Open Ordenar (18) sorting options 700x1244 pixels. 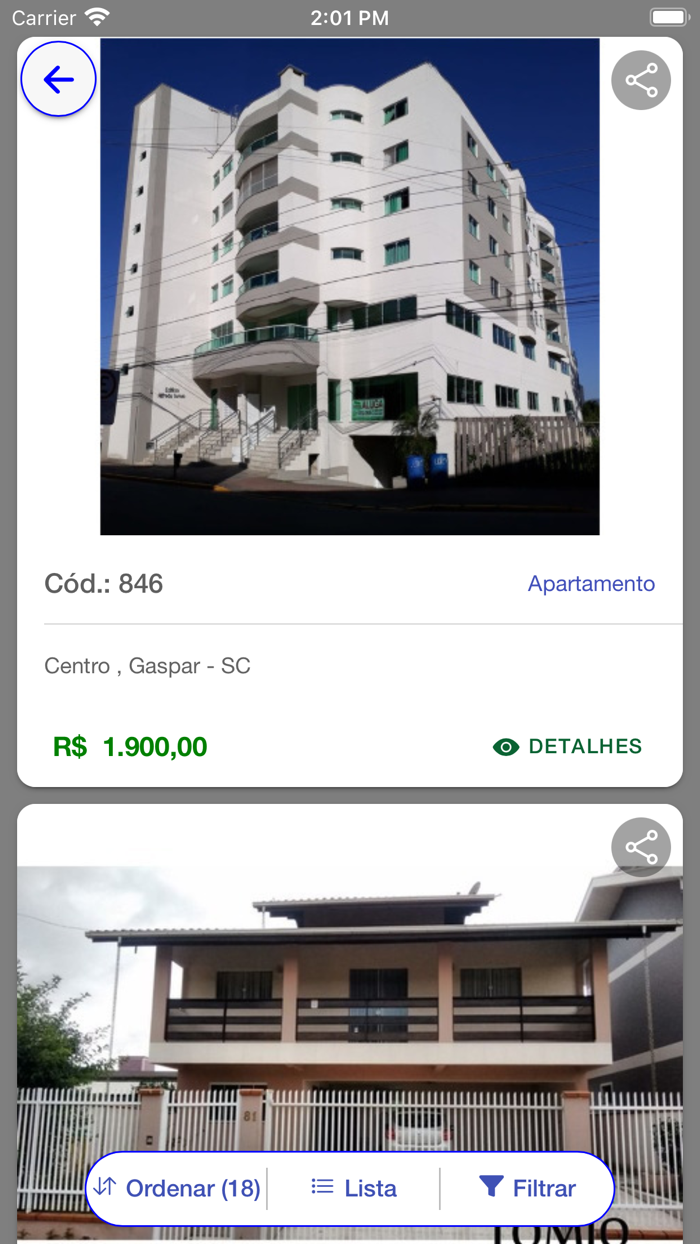[x=178, y=1188]
